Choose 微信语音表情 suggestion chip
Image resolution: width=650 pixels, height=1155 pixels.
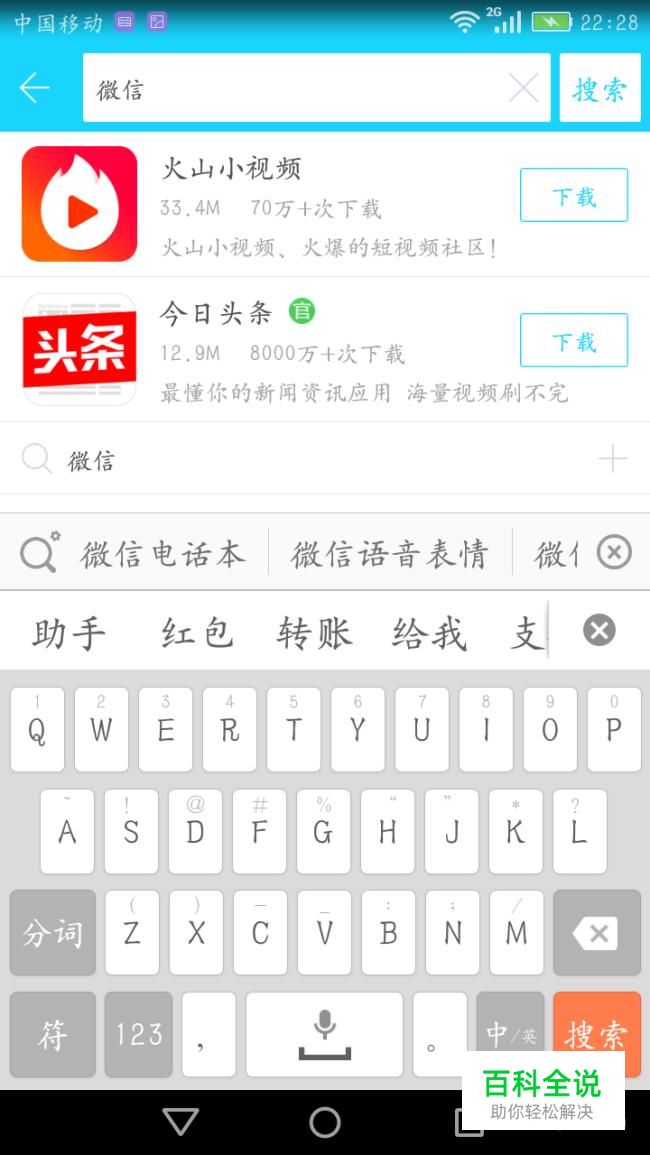tap(389, 553)
